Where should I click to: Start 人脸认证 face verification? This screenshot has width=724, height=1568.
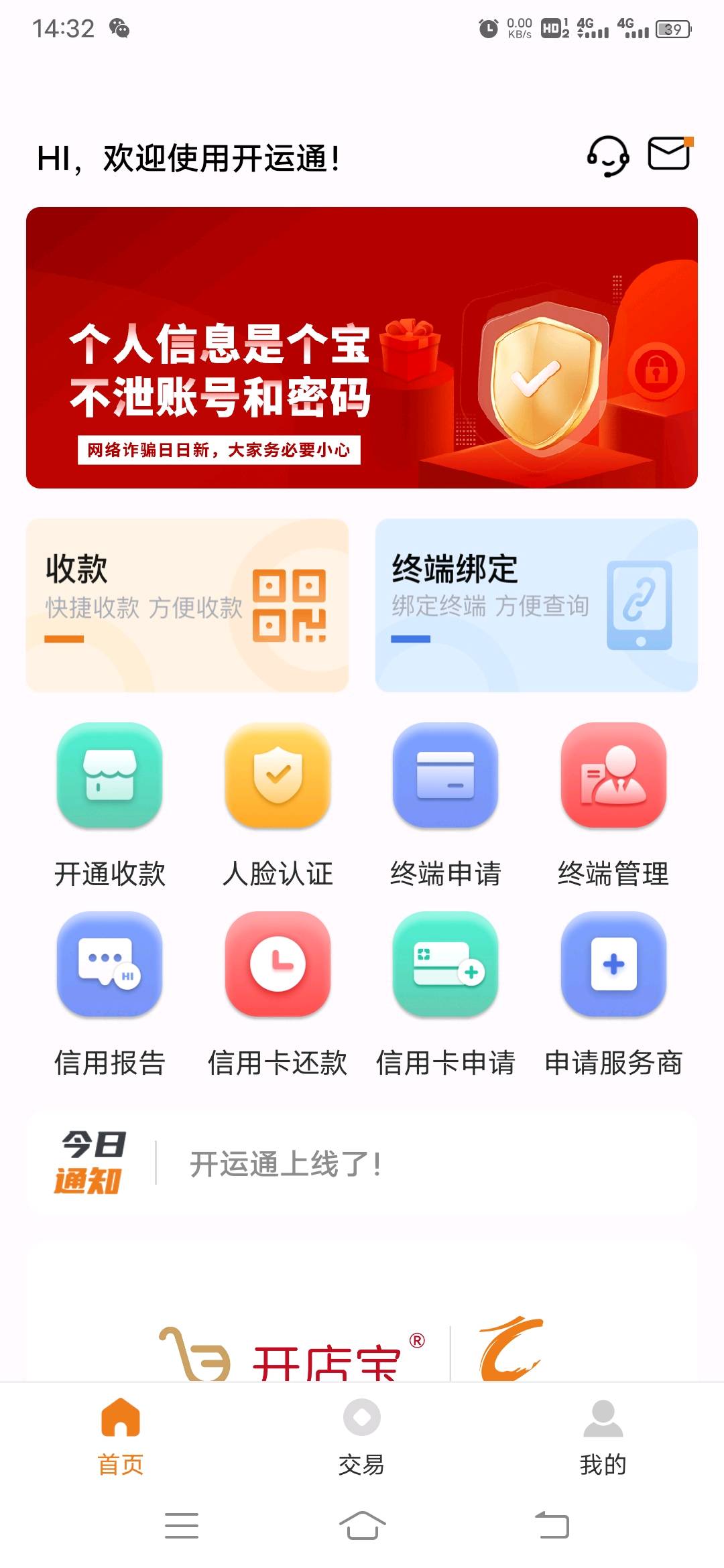coord(278,804)
